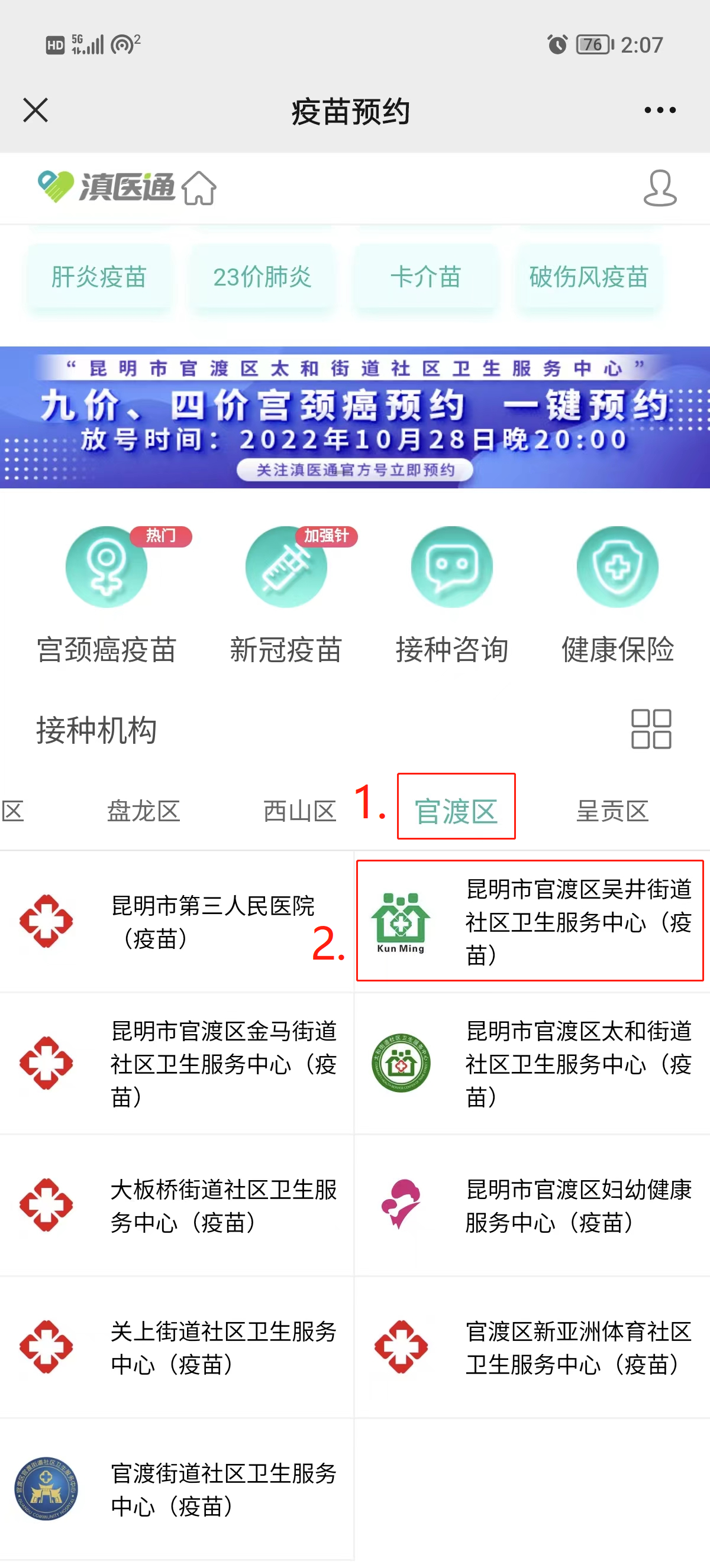Go to 滇医通 home via house icon
The image size is (710, 1568).
[x=199, y=187]
